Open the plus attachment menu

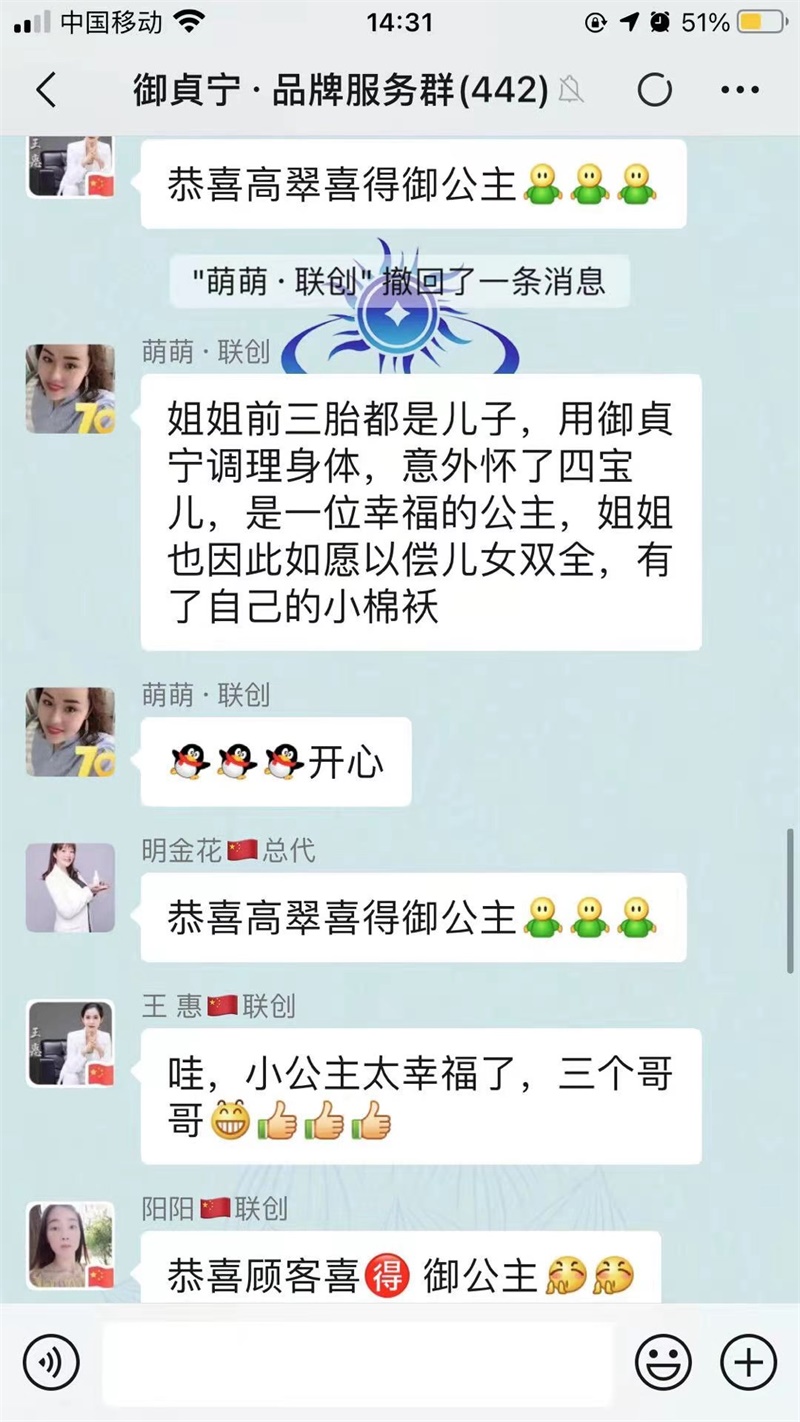coord(748,1362)
